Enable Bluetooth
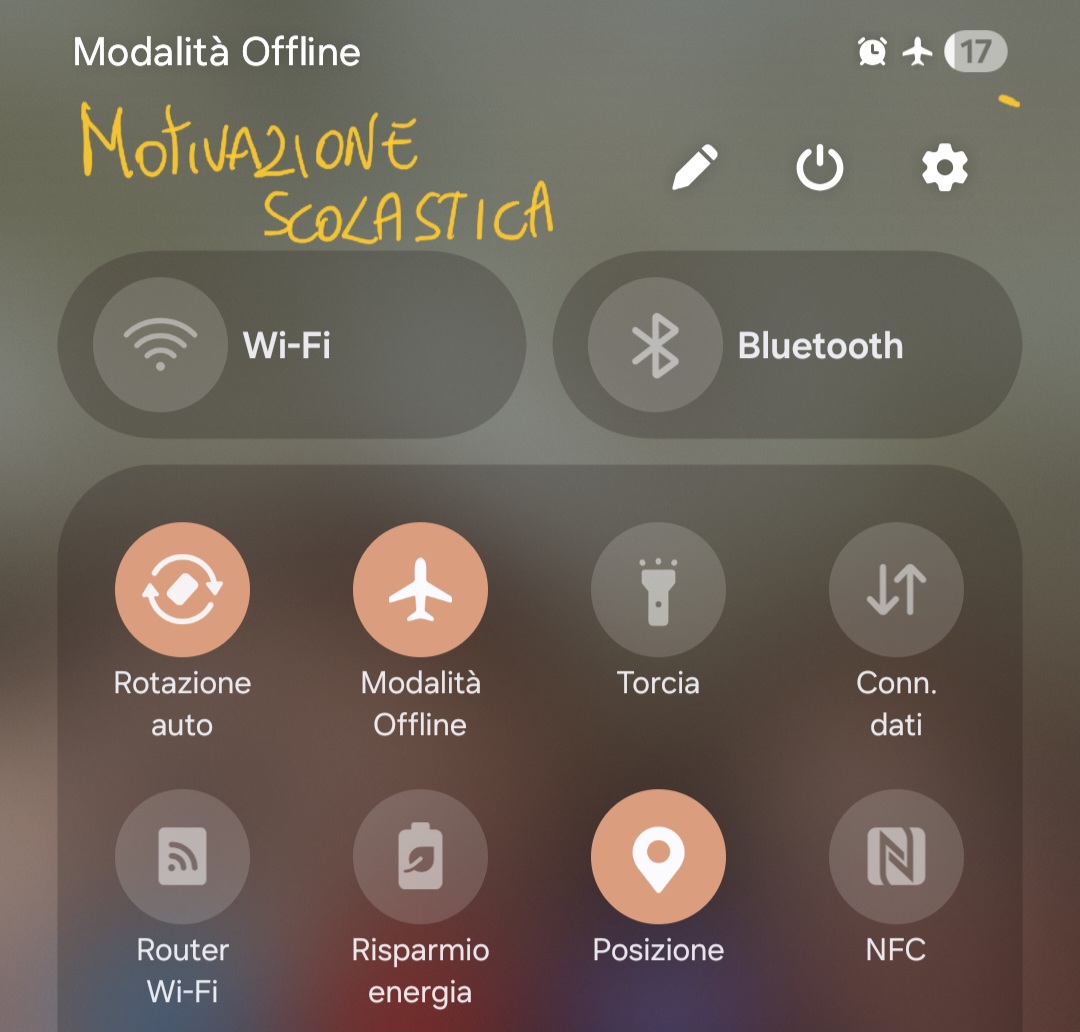This screenshot has height=1032, width=1080. [654, 345]
